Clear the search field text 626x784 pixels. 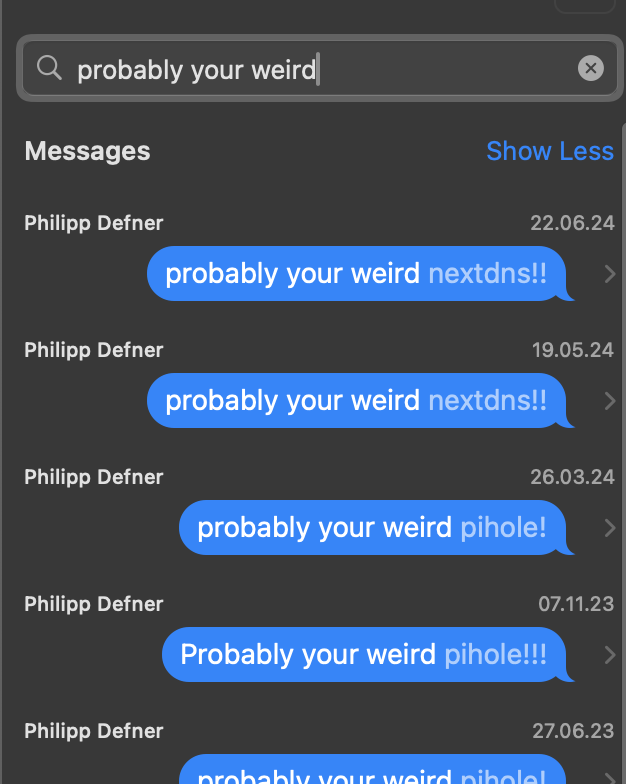(x=590, y=68)
